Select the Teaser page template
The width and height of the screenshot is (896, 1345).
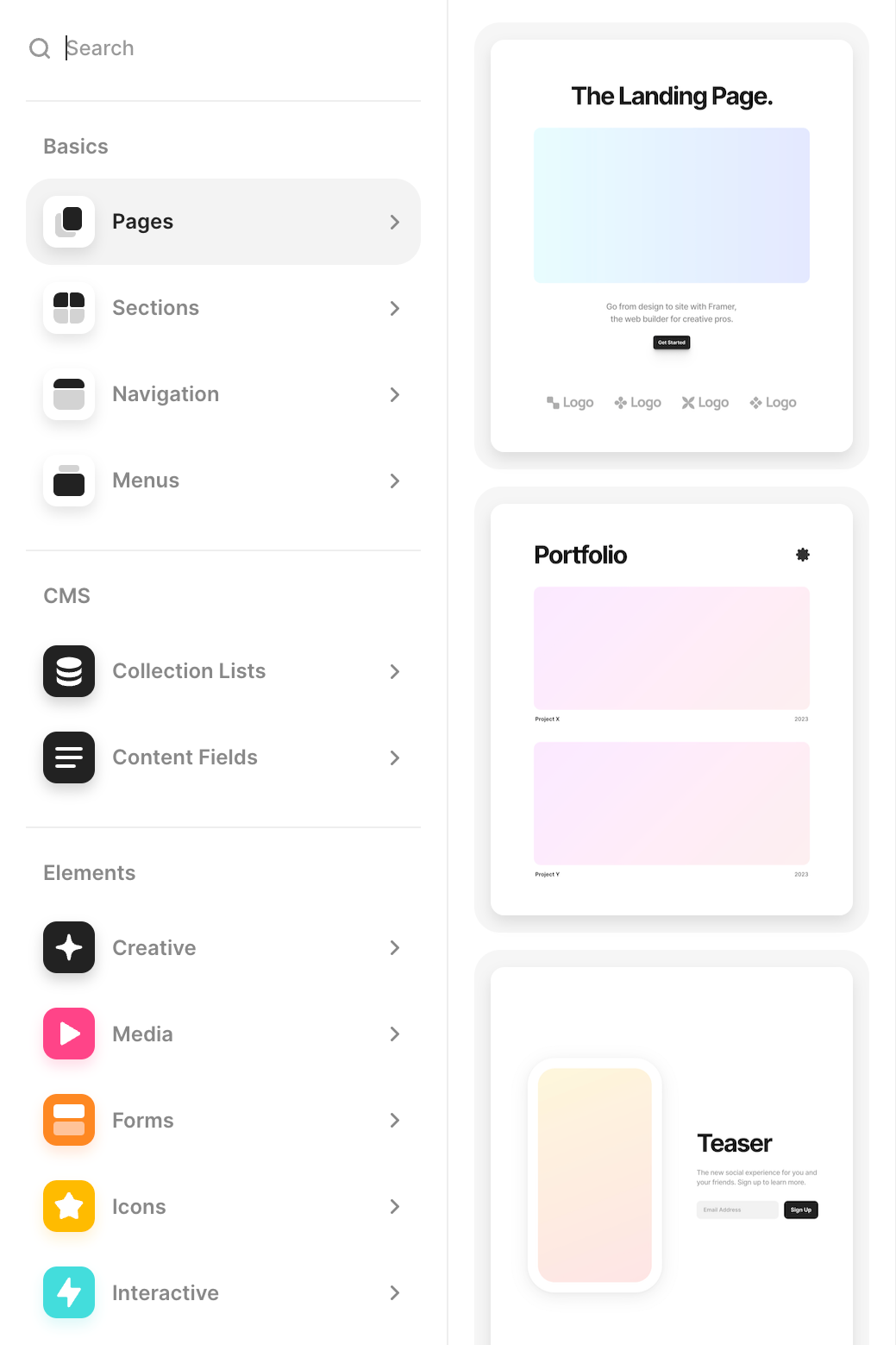(671, 1156)
